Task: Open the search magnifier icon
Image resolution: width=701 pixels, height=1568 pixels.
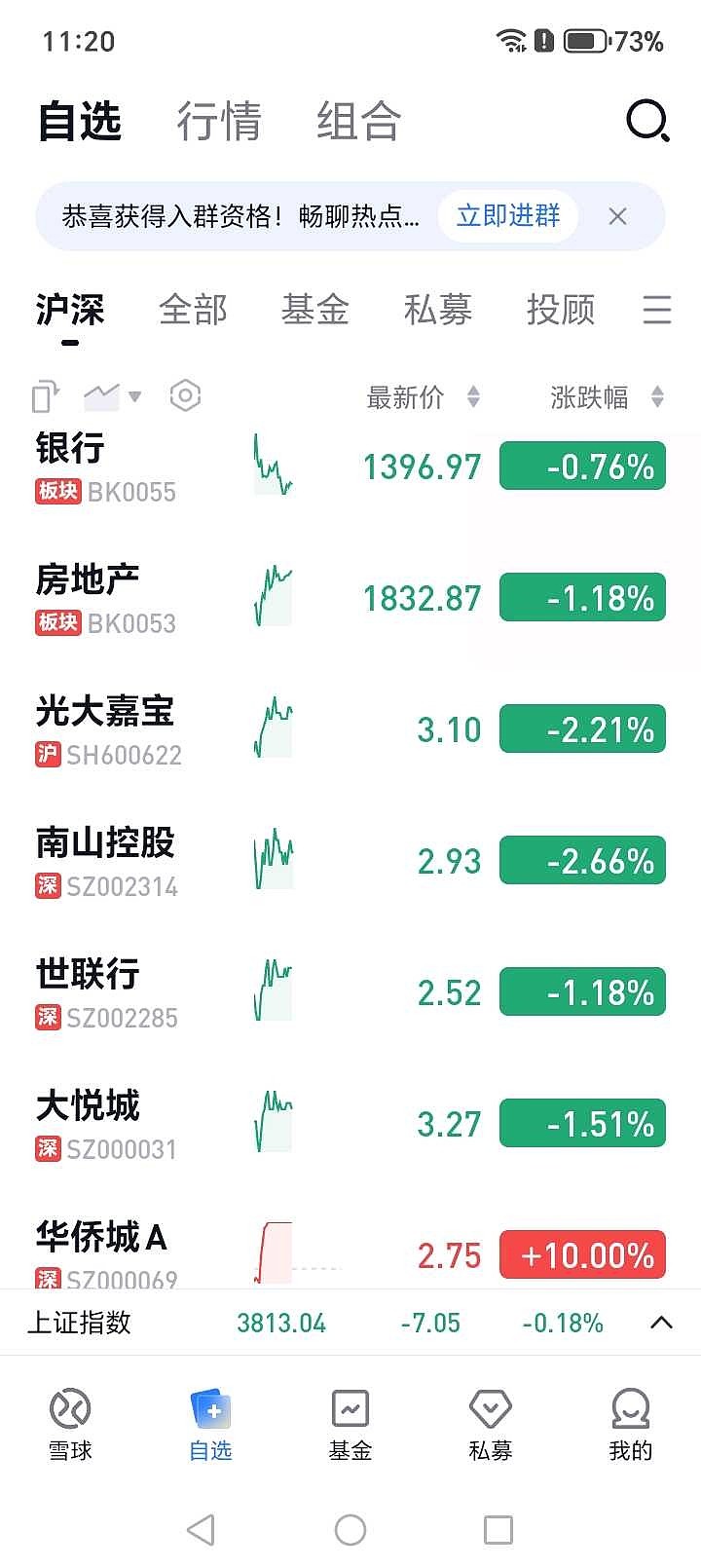Action: [x=646, y=122]
